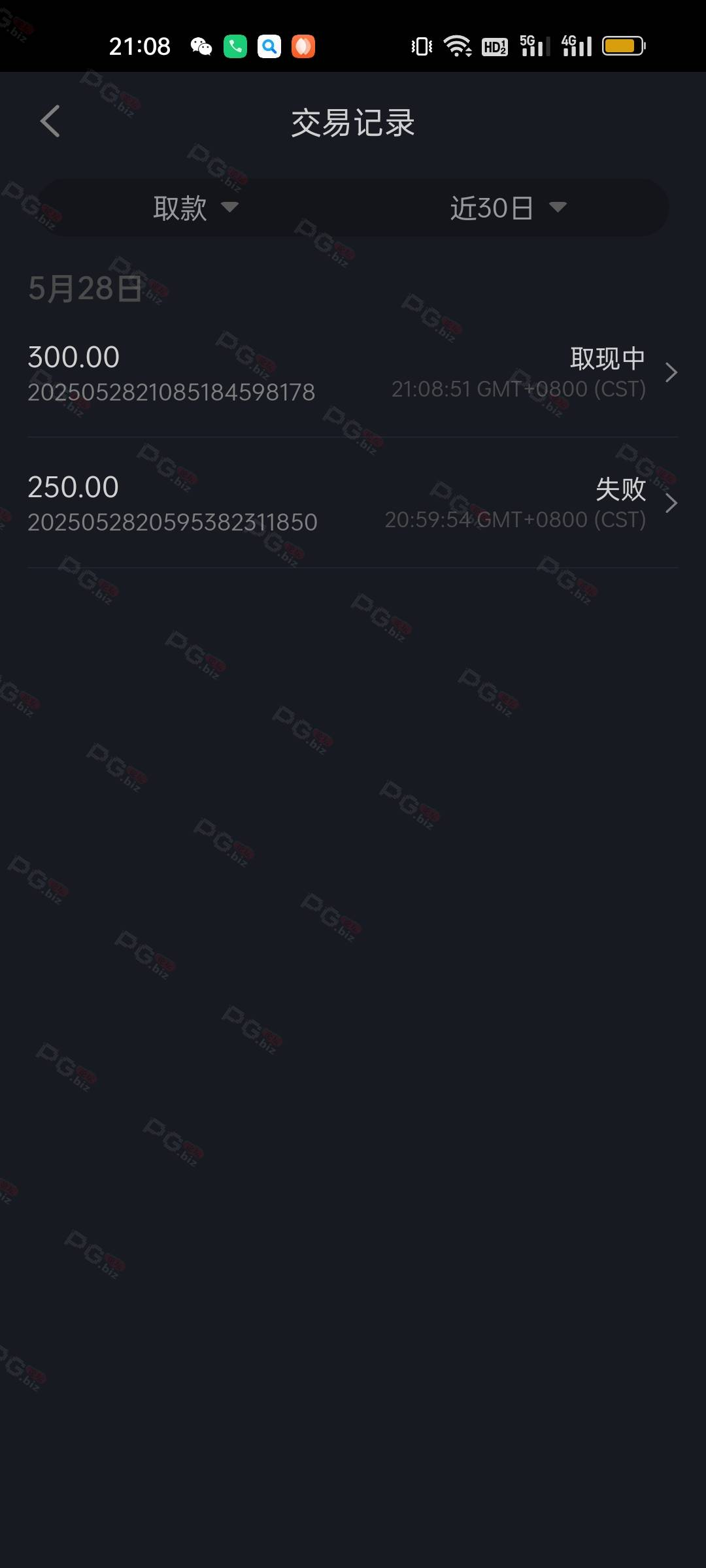The height and width of the screenshot is (1568, 706).
Task: Go back from 交易记录 page
Action: (50, 122)
